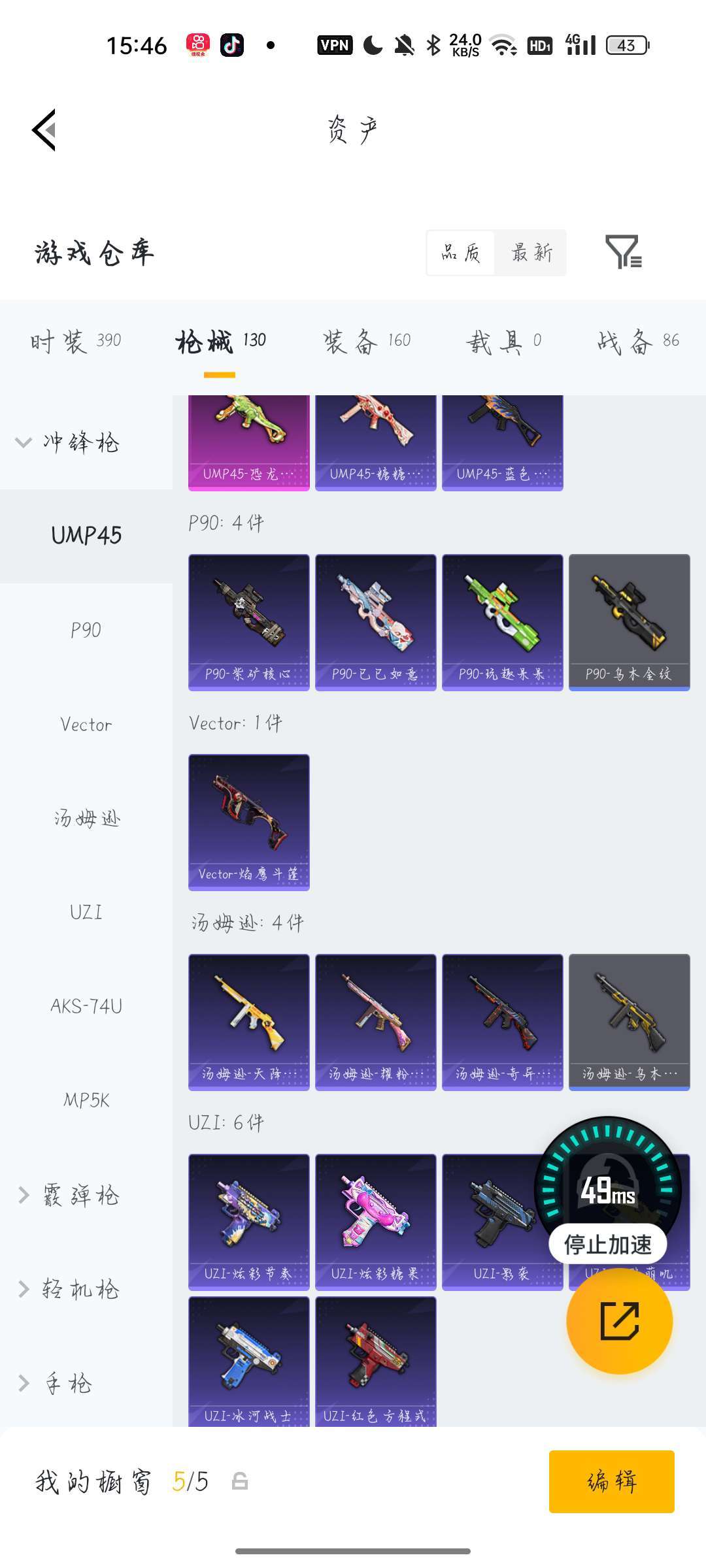Open the Vector-焰鹰斗篷 skin tile
This screenshot has width=706, height=1568.
(x=249, y=822)
